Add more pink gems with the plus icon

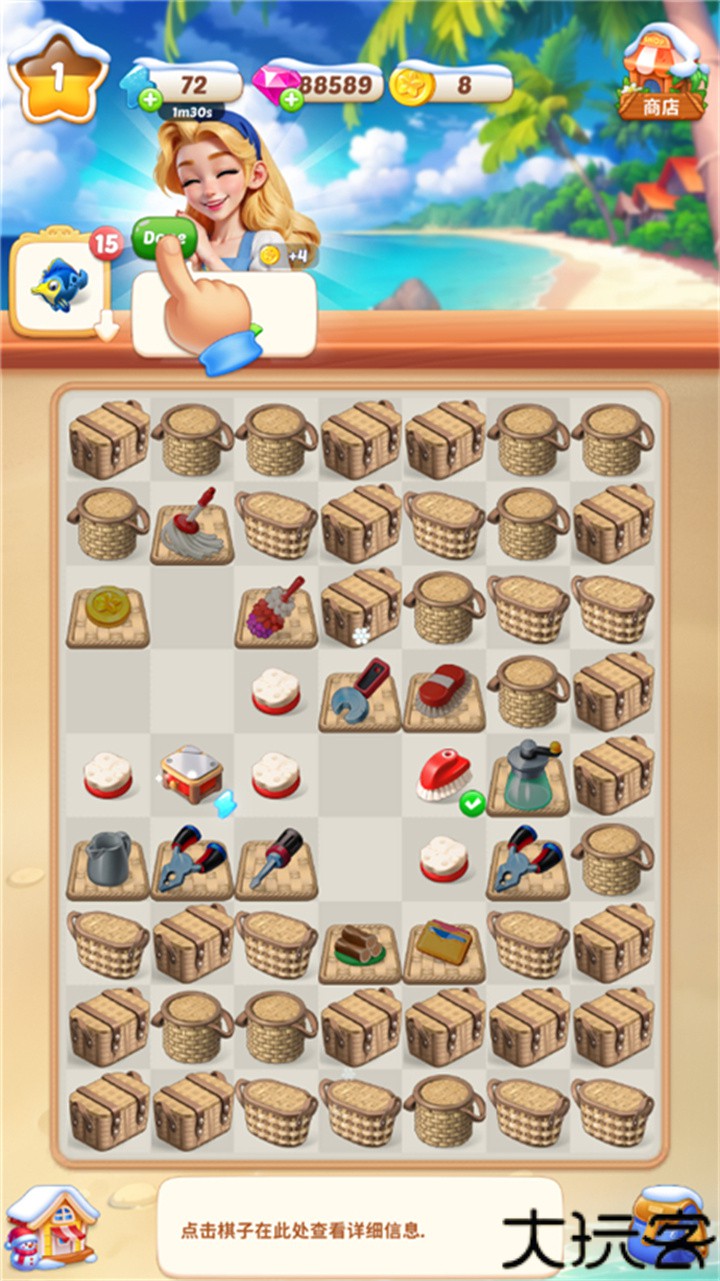click(291, 98)
